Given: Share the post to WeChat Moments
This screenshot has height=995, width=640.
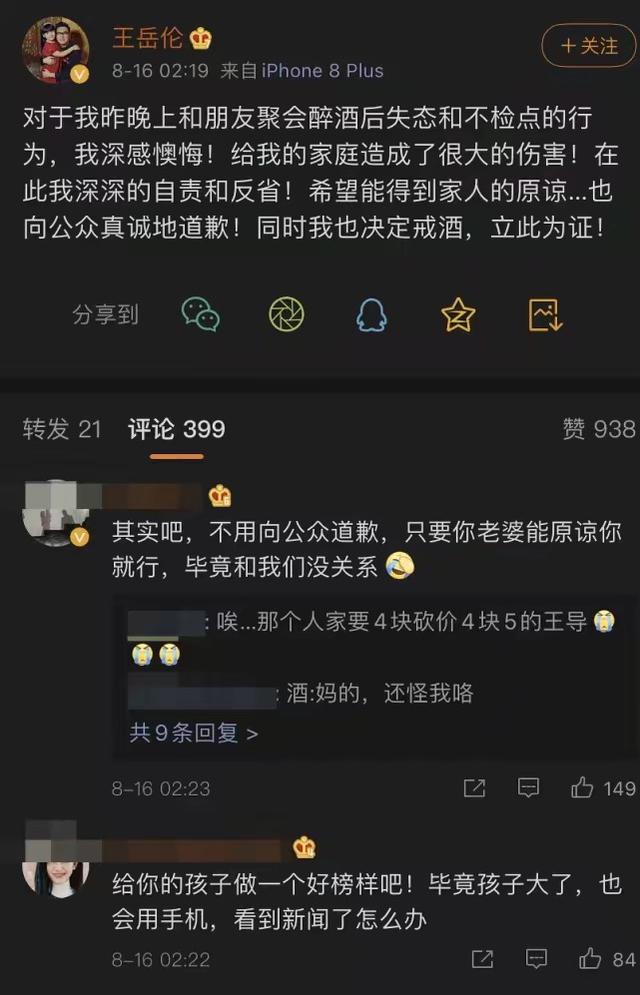Looking at the screenshot, I should (286, 314).
